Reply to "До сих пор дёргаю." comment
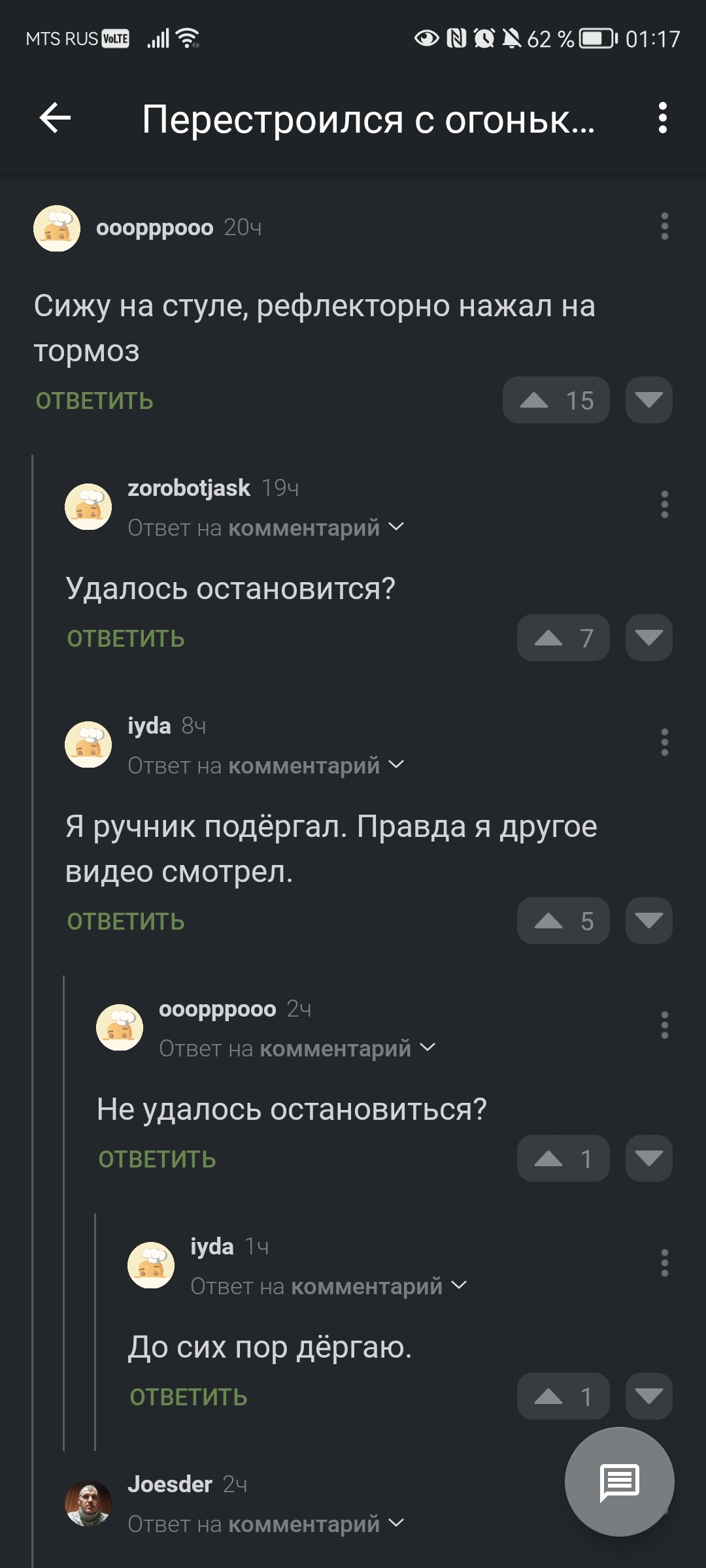The height and width of the screenshot is (1568, 706). coord(188,1397)
